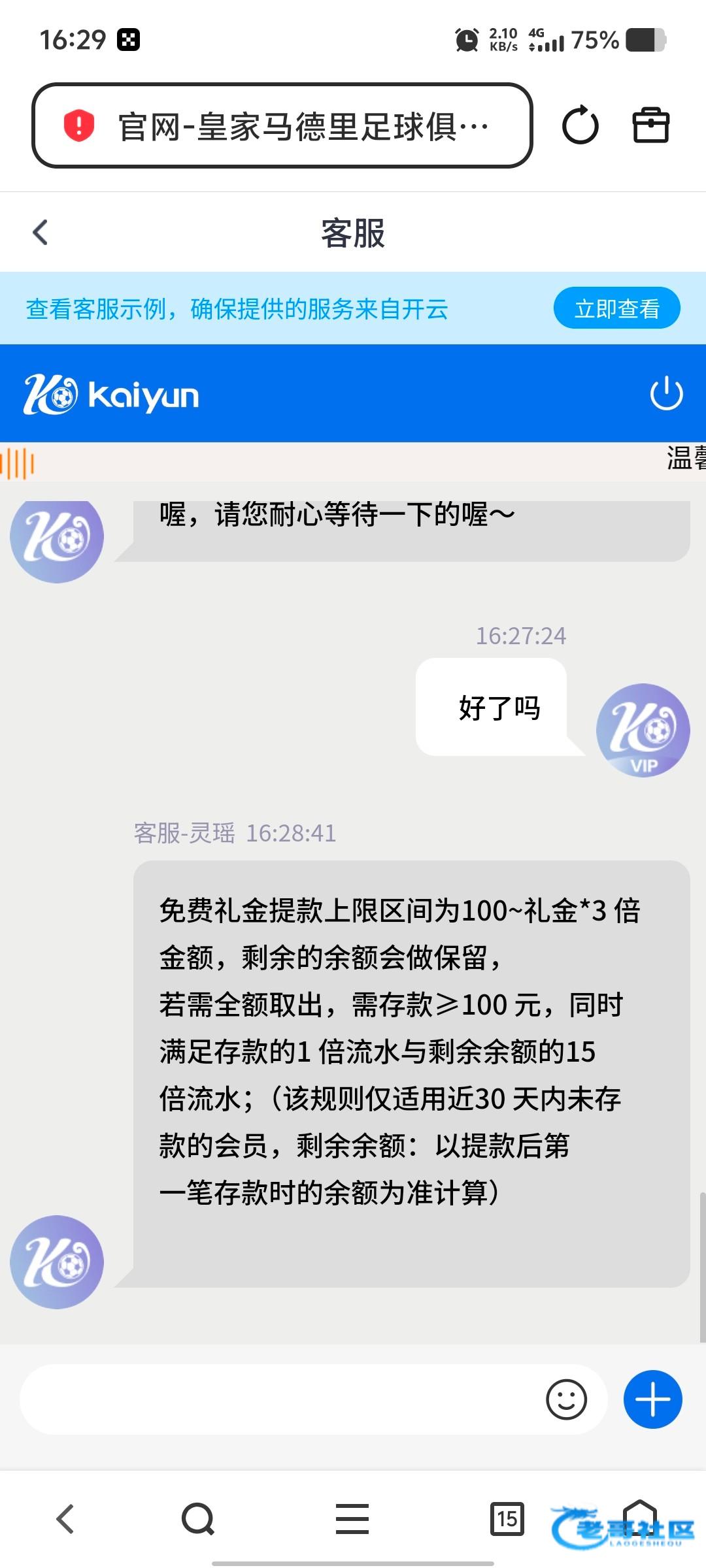Go to the browser home page
This screenshot has width=706, height=1568.
pos(639,1517)
